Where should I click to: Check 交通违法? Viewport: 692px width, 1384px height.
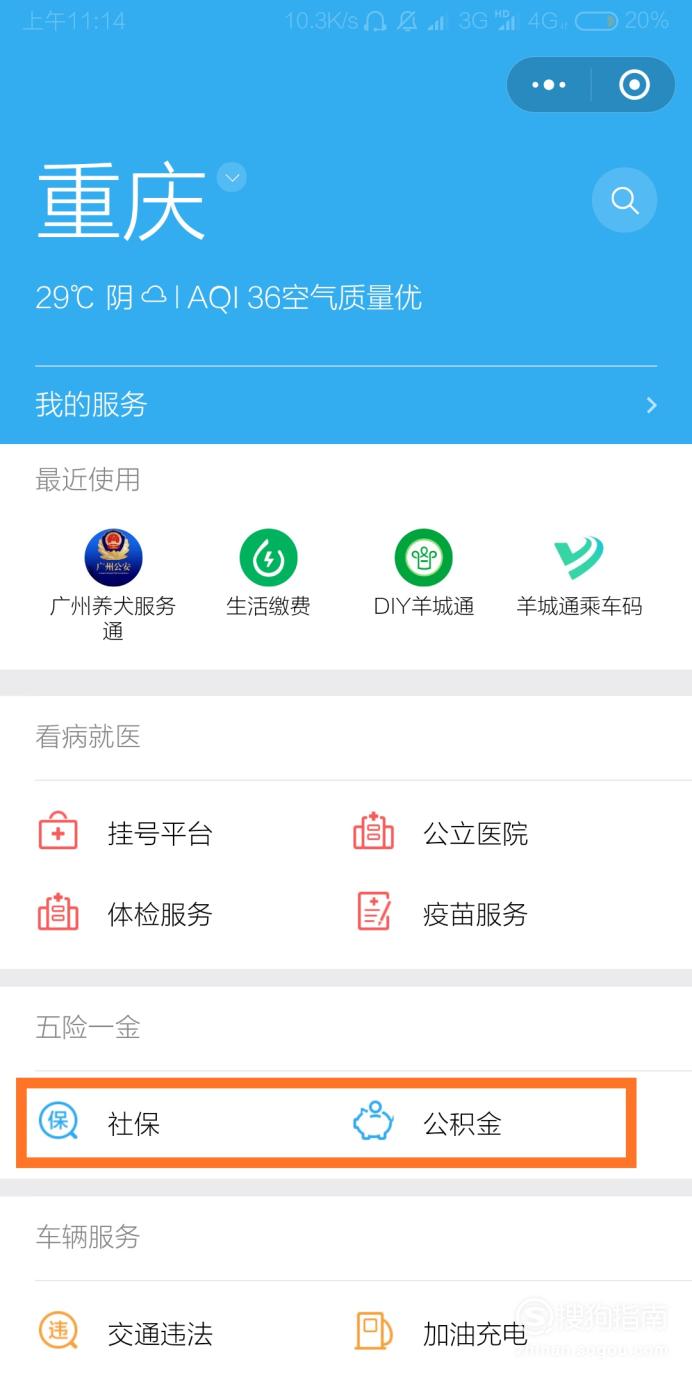pyautogui.click(x=126, y=1333)
